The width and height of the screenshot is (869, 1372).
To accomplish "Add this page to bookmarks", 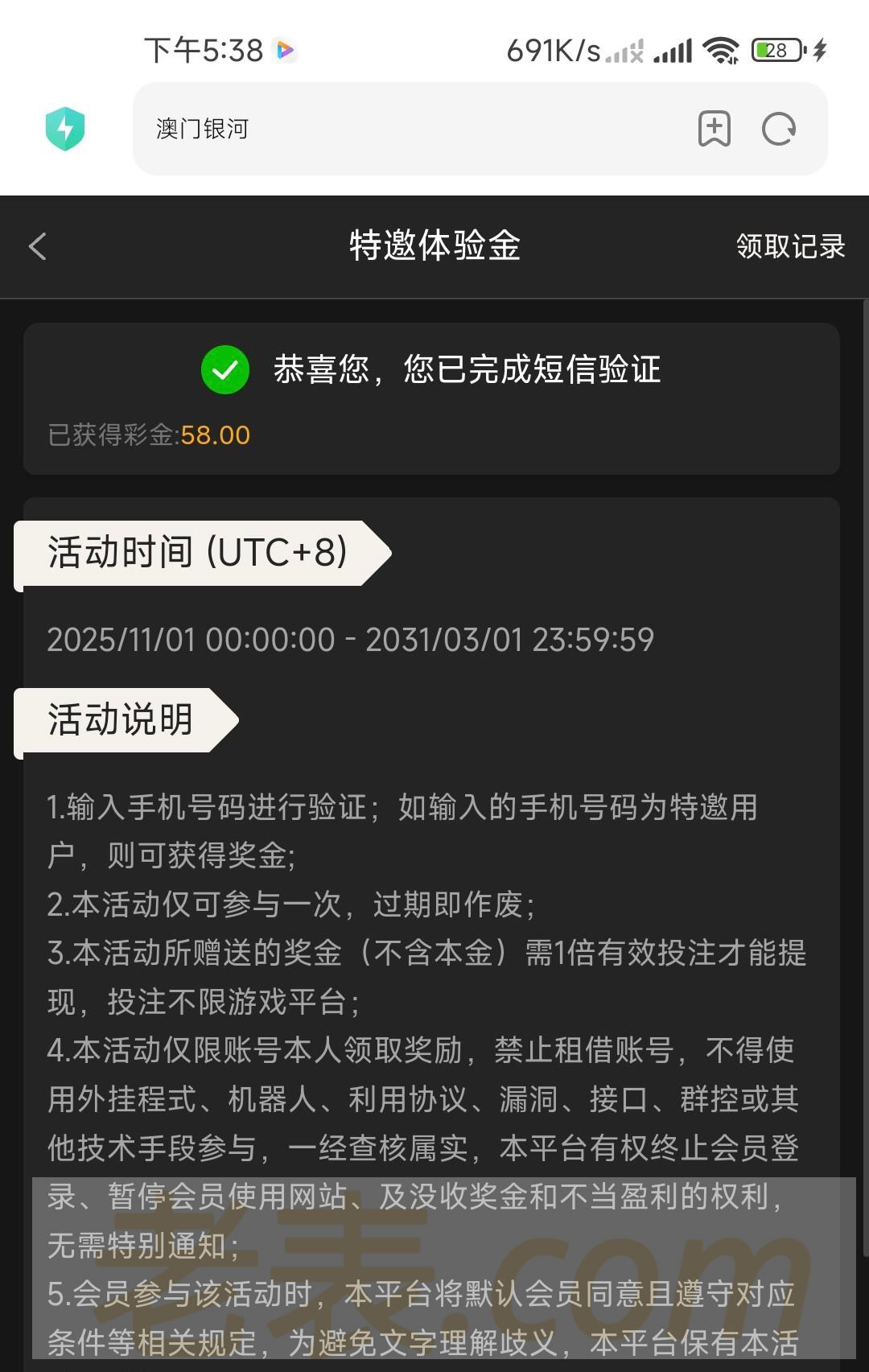I will coord(714,129).
